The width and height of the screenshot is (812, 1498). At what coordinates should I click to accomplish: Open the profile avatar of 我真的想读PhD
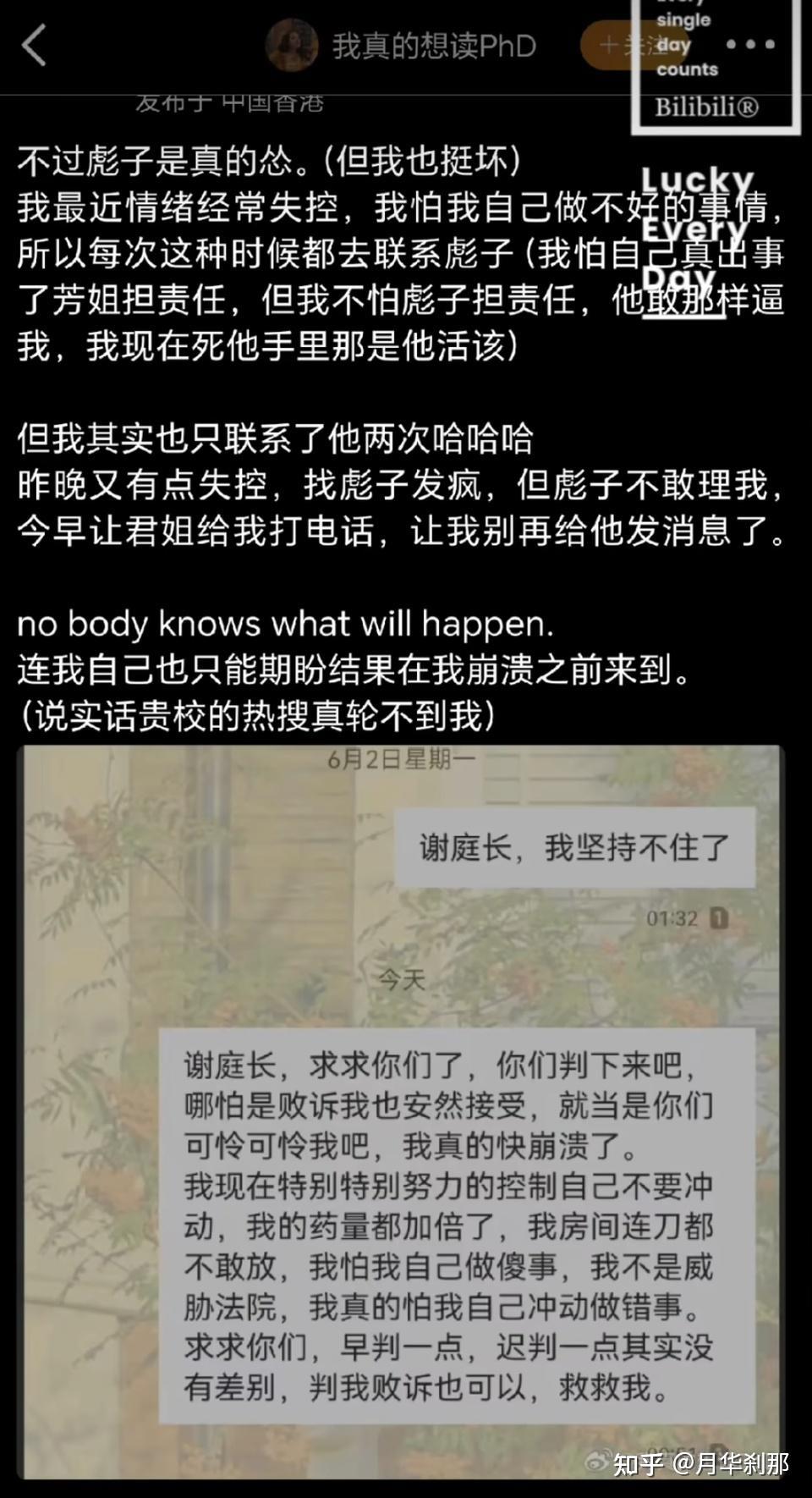pos(292,45)
